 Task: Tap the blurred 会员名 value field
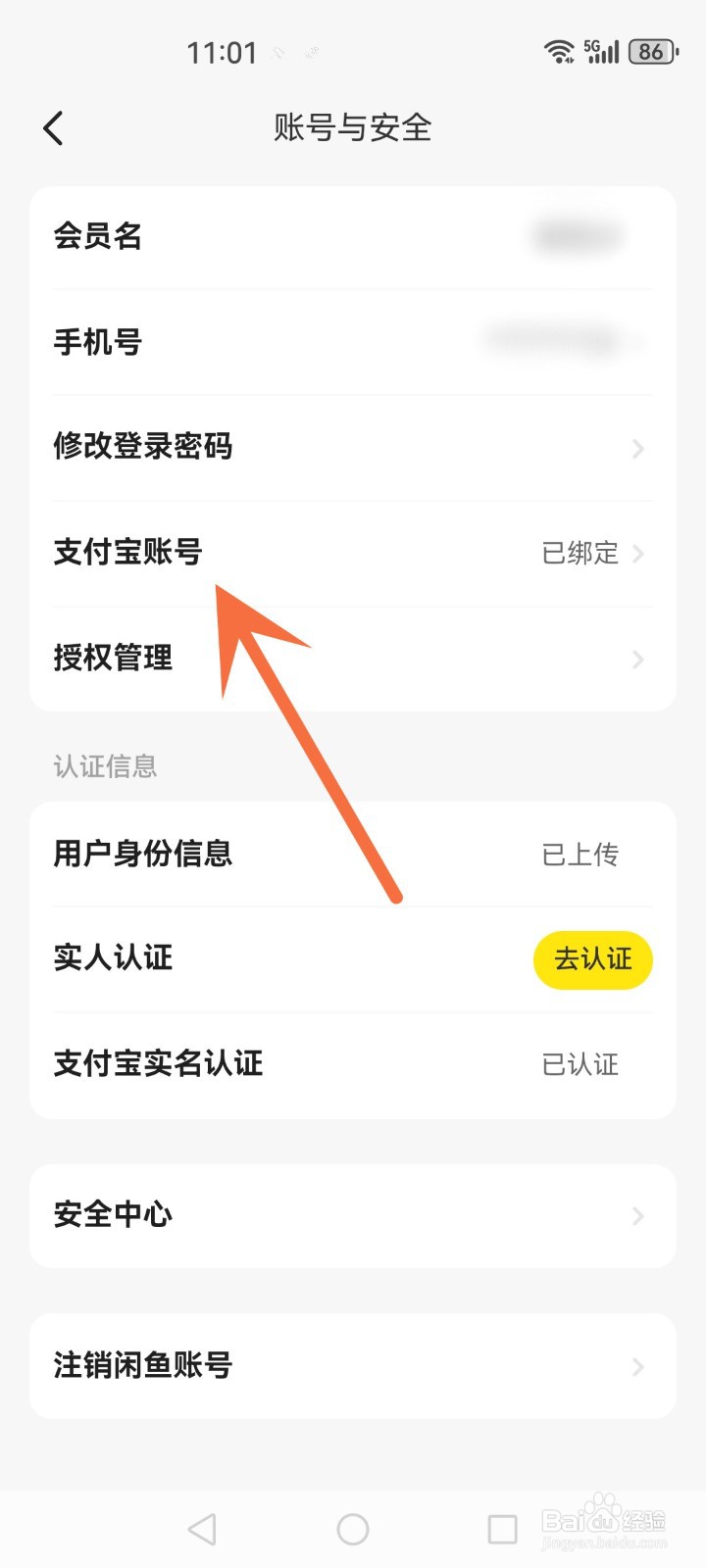coord(578,236)
